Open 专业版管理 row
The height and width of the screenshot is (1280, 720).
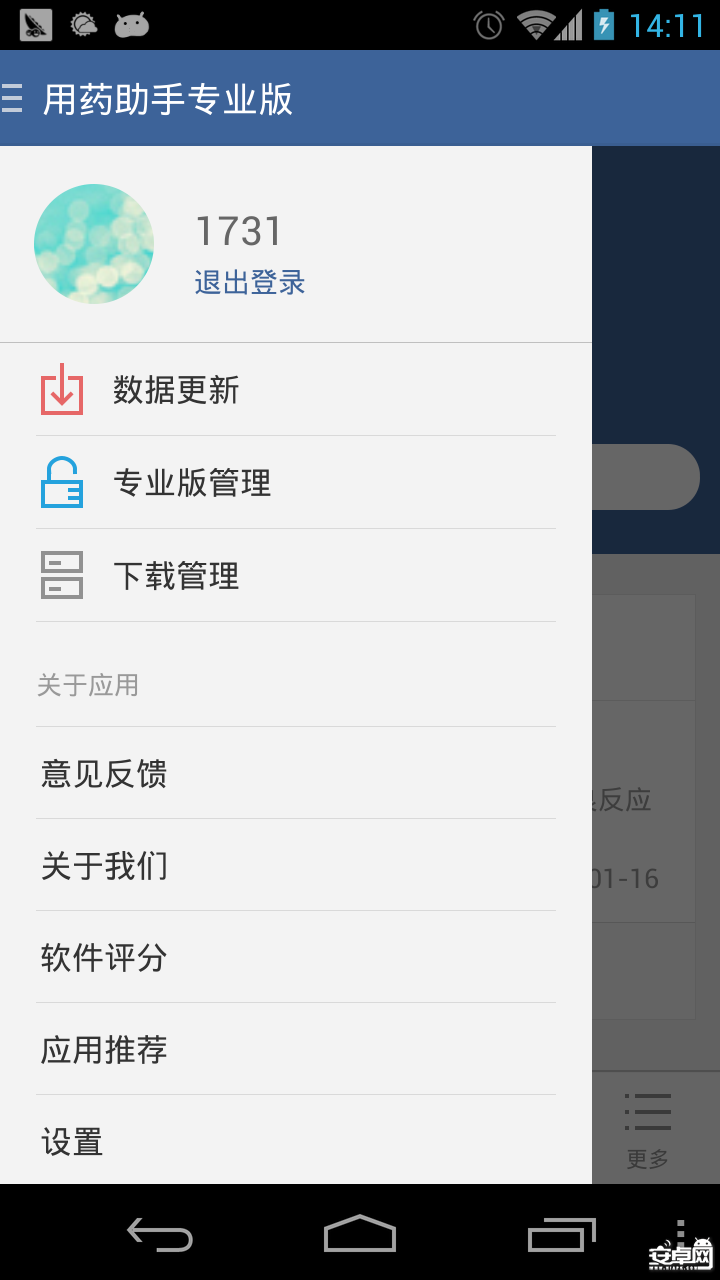point(295,483)
